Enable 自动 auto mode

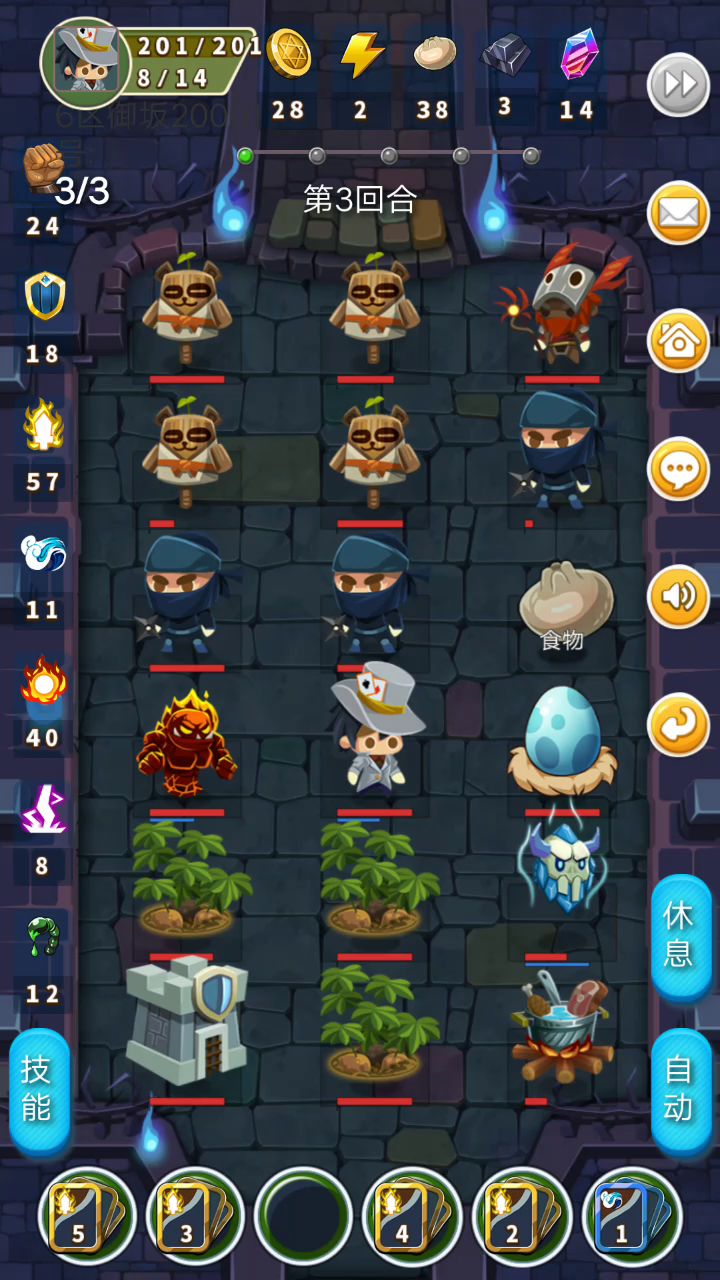point(680,1089)
